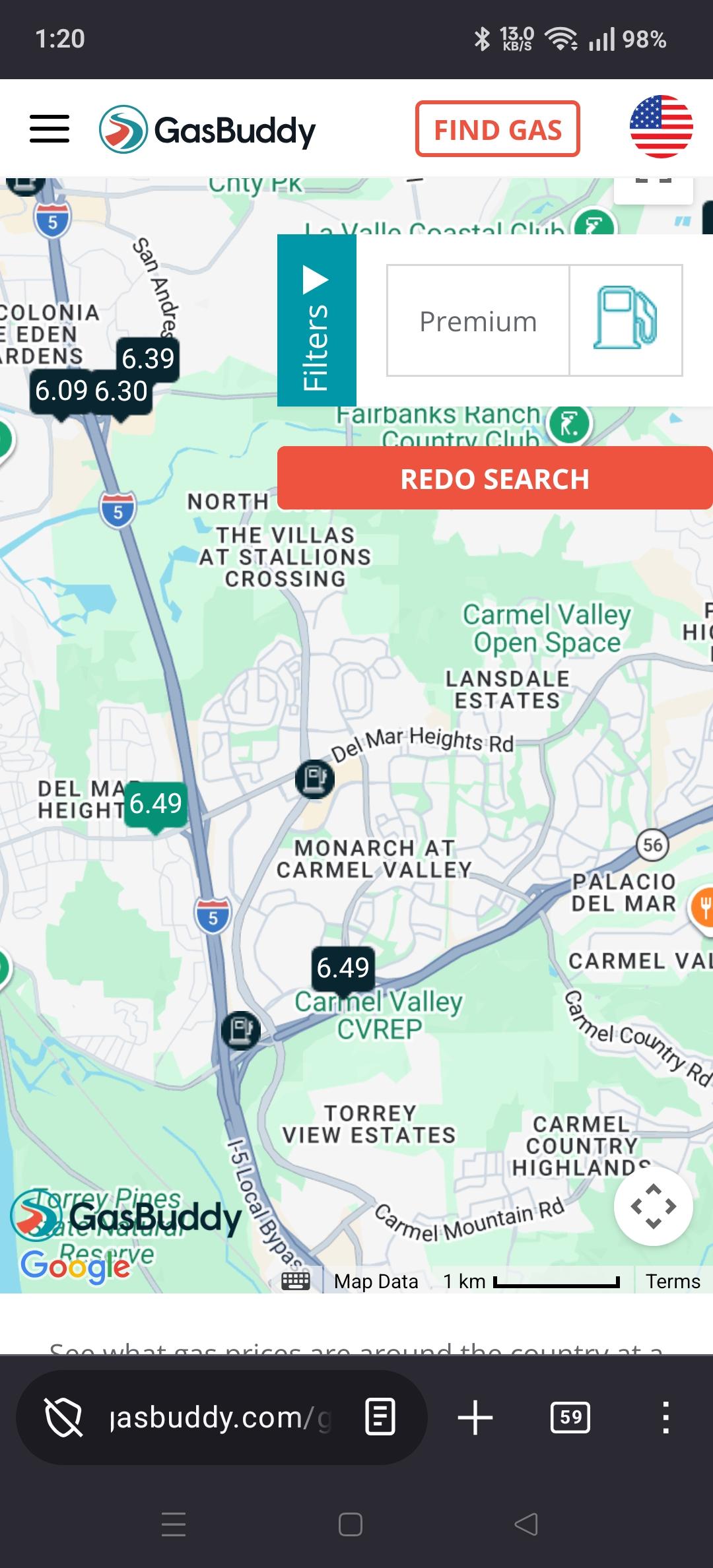The image size is (713, 1568).
Task: Open the hamburger navigation menu
Action: (50, 129)
